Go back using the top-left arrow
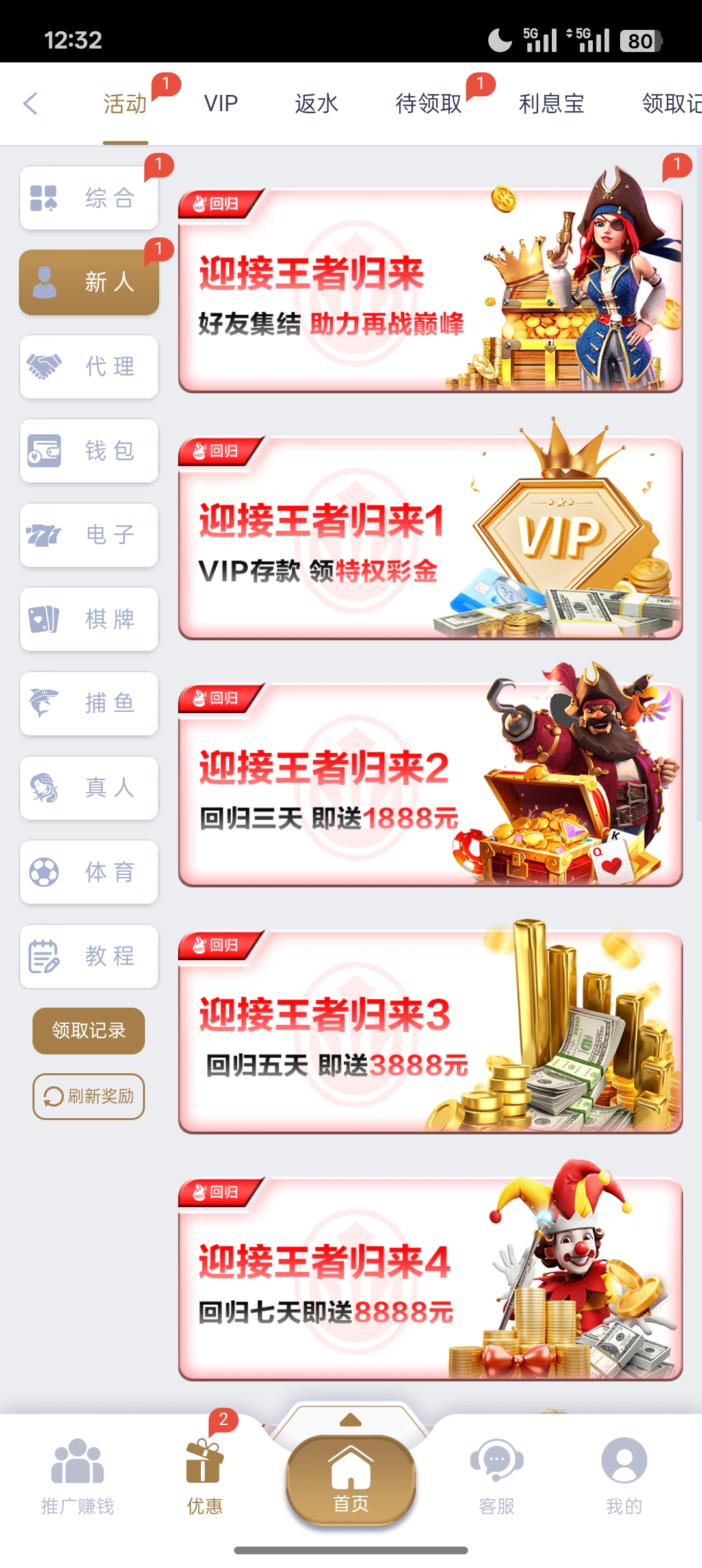The width and height of the screenshot is (702, 1568). (x=31, y=103)
